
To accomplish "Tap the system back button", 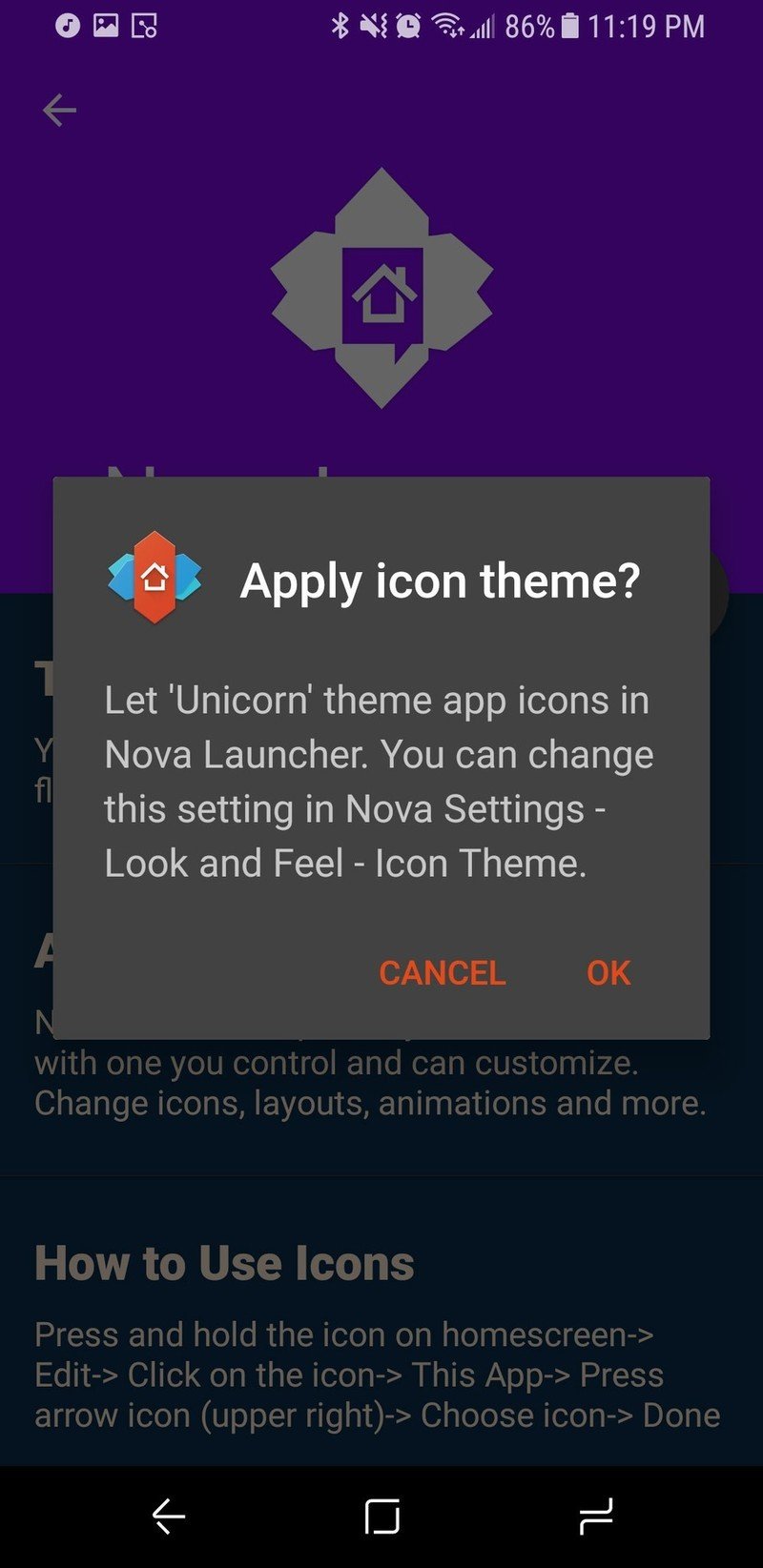I will coord(169,1516).
